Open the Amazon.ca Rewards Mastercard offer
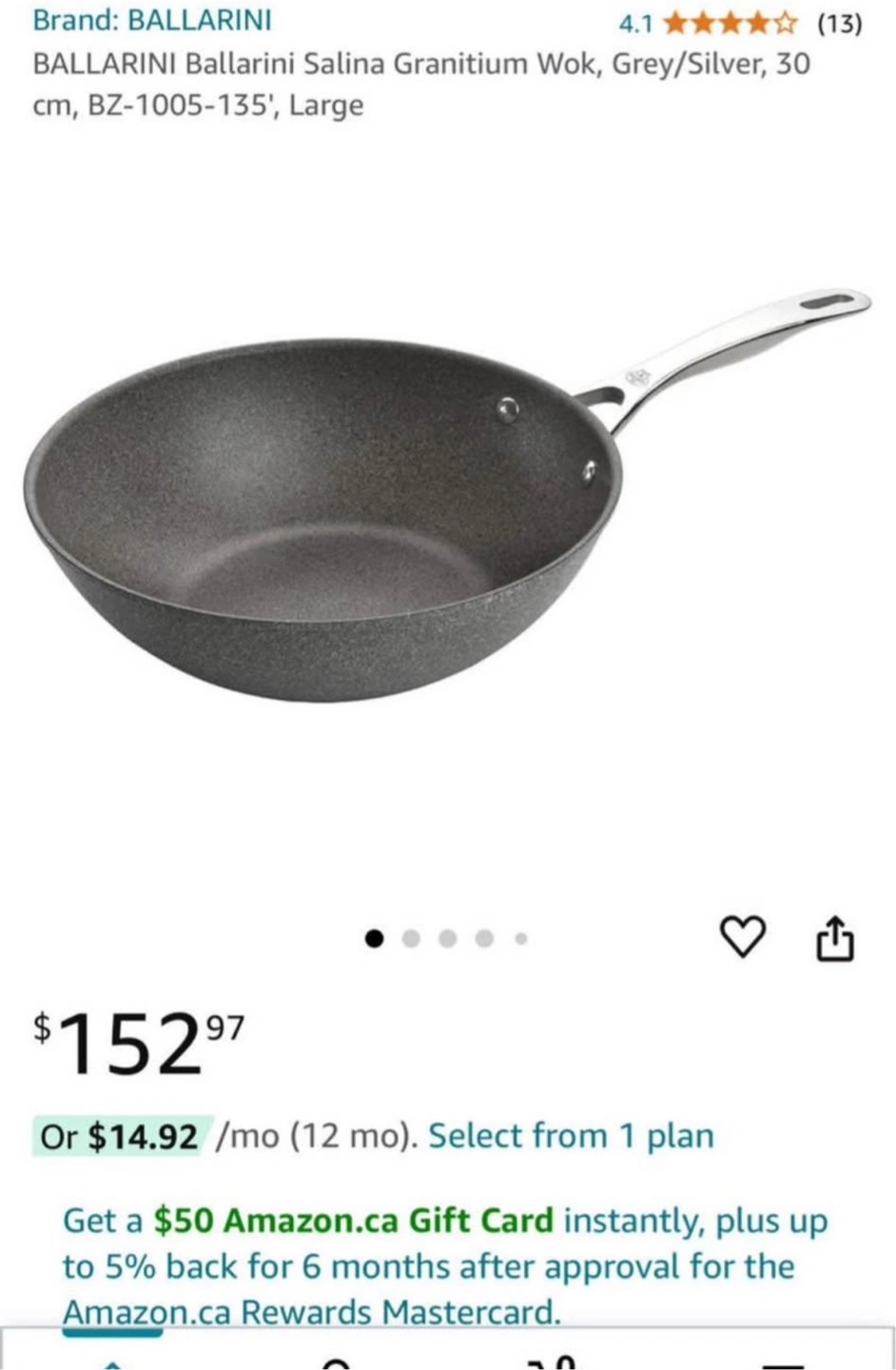The height and width of the screenshot is (1370, 896). point(444,1265)
